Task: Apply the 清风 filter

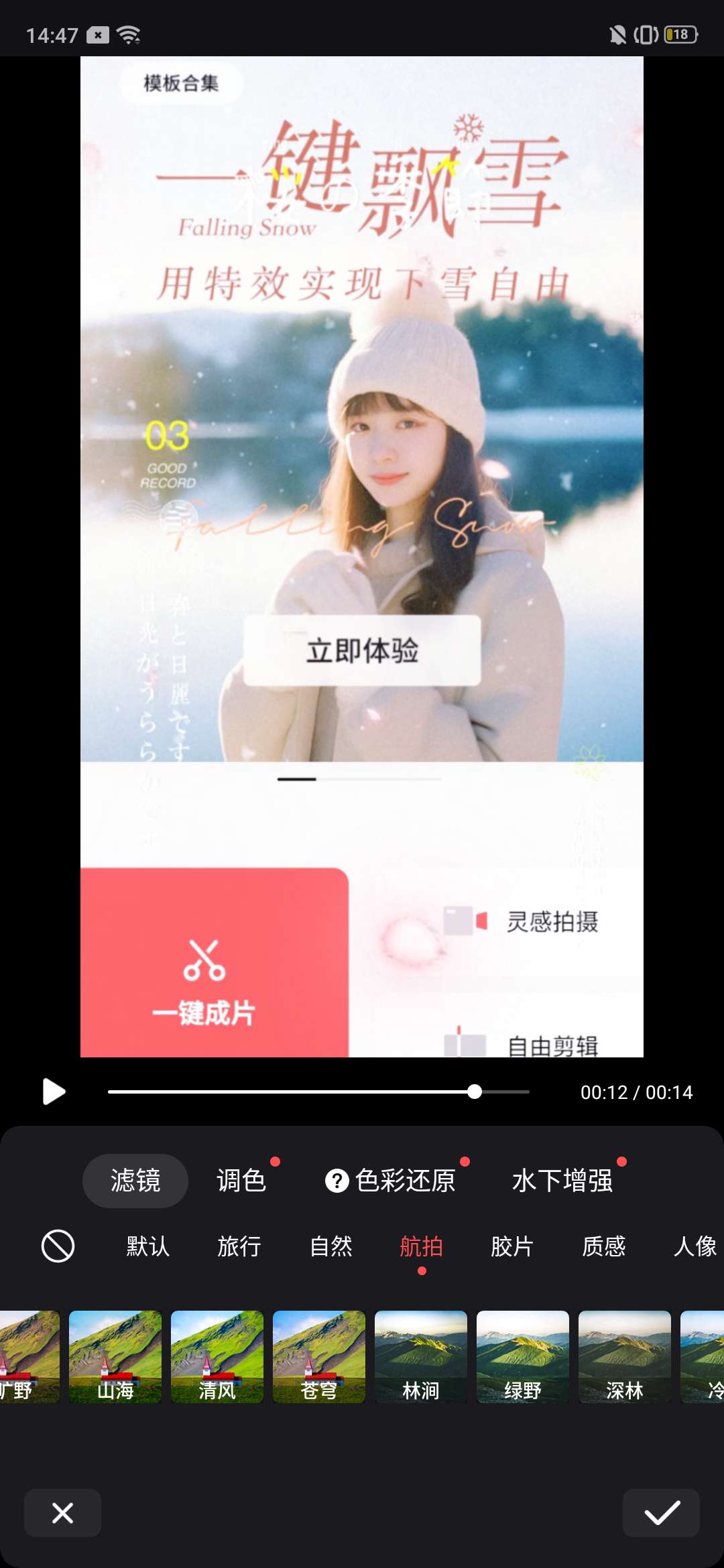Action: tap(217, 1356)
